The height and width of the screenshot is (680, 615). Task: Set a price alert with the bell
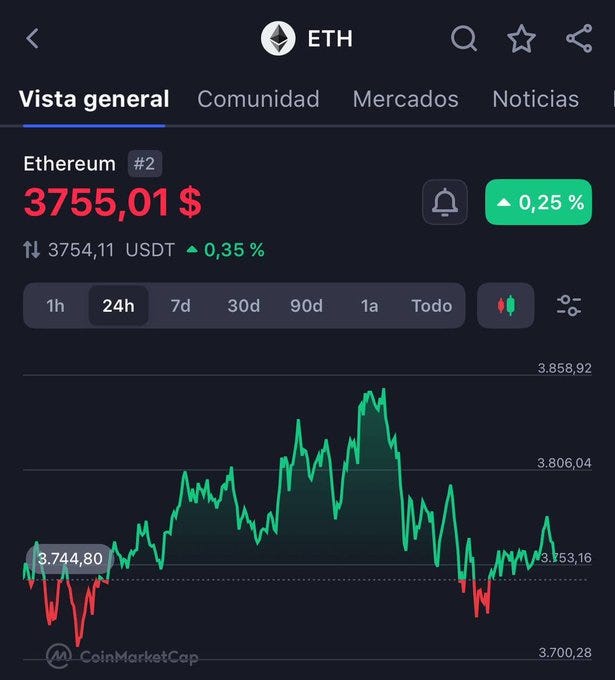[445, 203]
